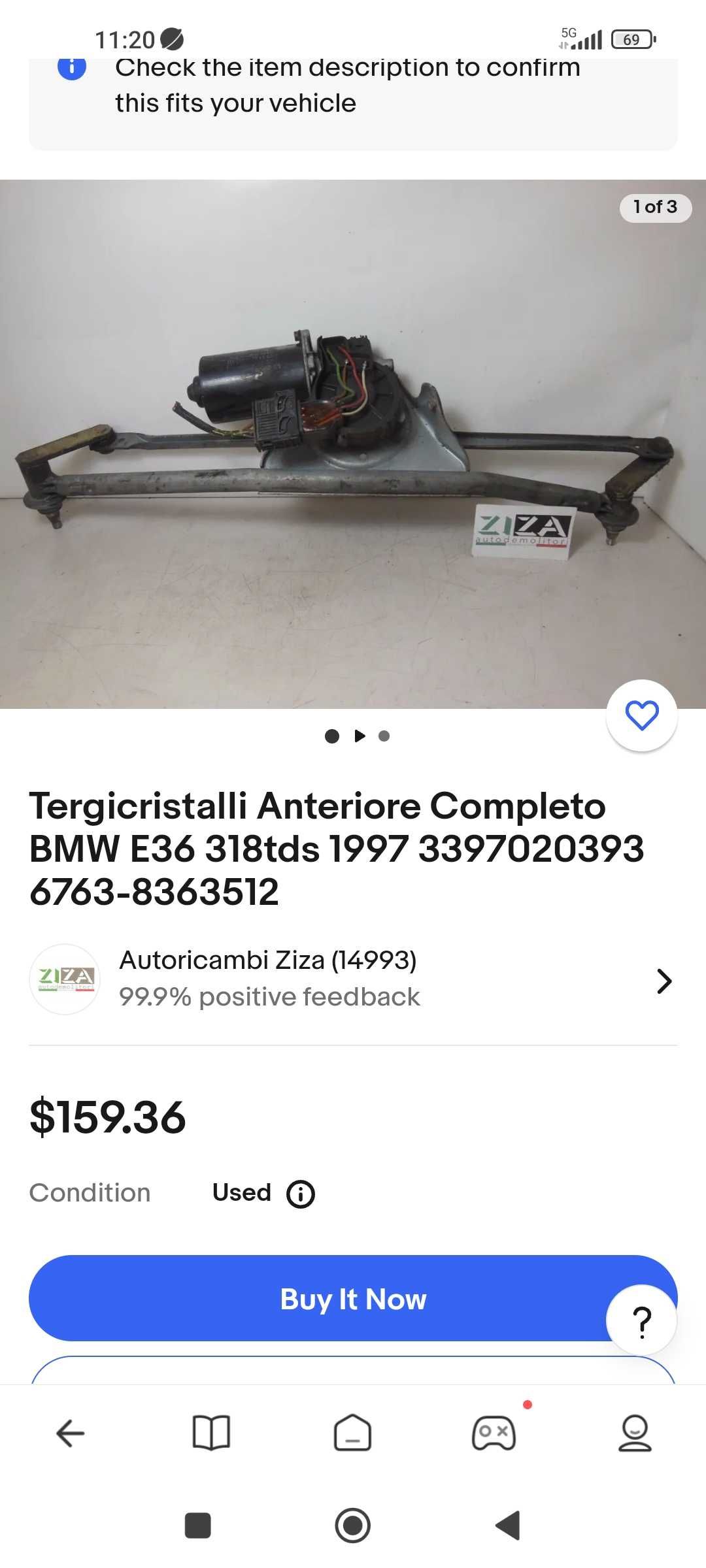Show info about Used condition
Image resolution: width=706 pixels, height=1568 pixels.
(301, 1194)
